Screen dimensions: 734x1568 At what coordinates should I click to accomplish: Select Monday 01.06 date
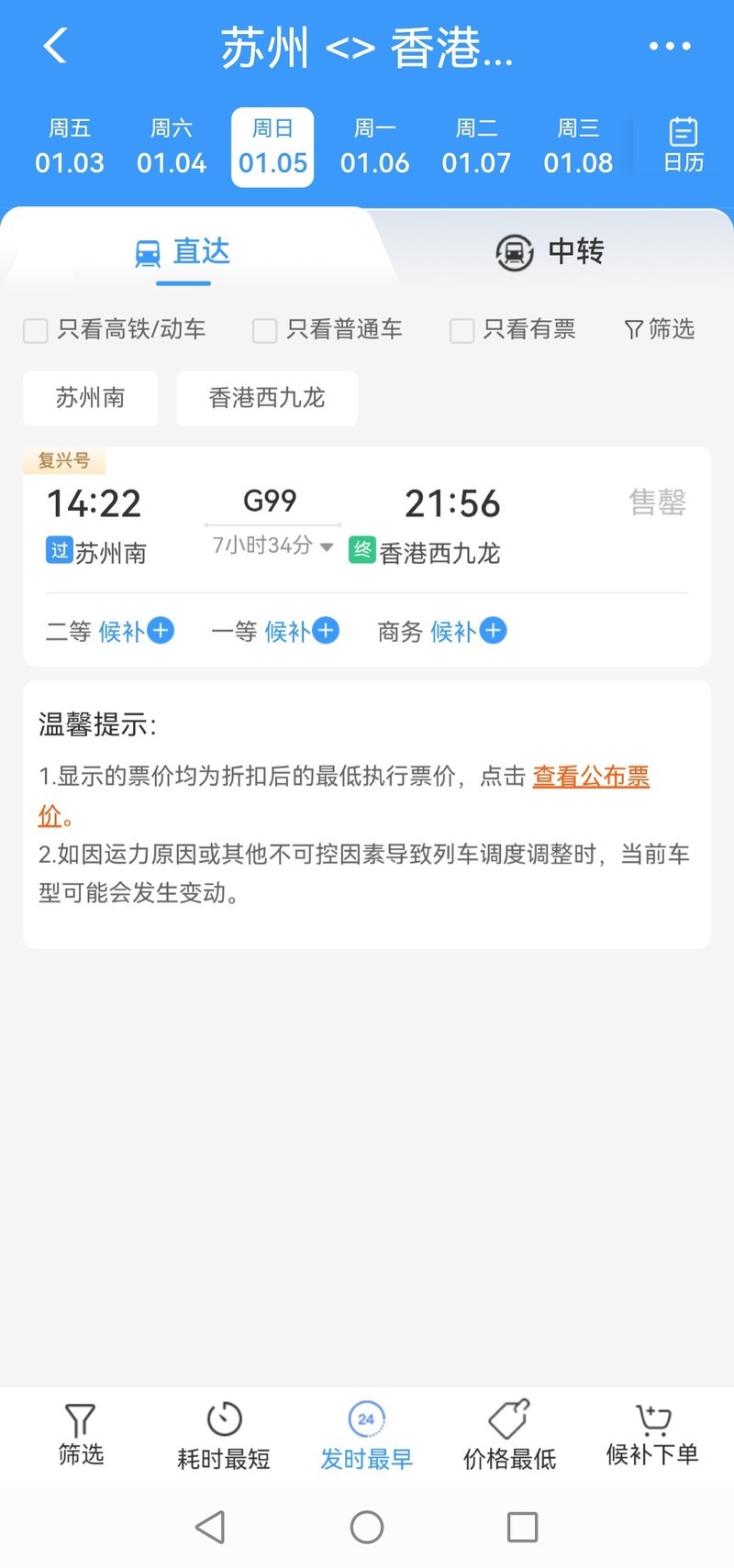coord(374,148)
